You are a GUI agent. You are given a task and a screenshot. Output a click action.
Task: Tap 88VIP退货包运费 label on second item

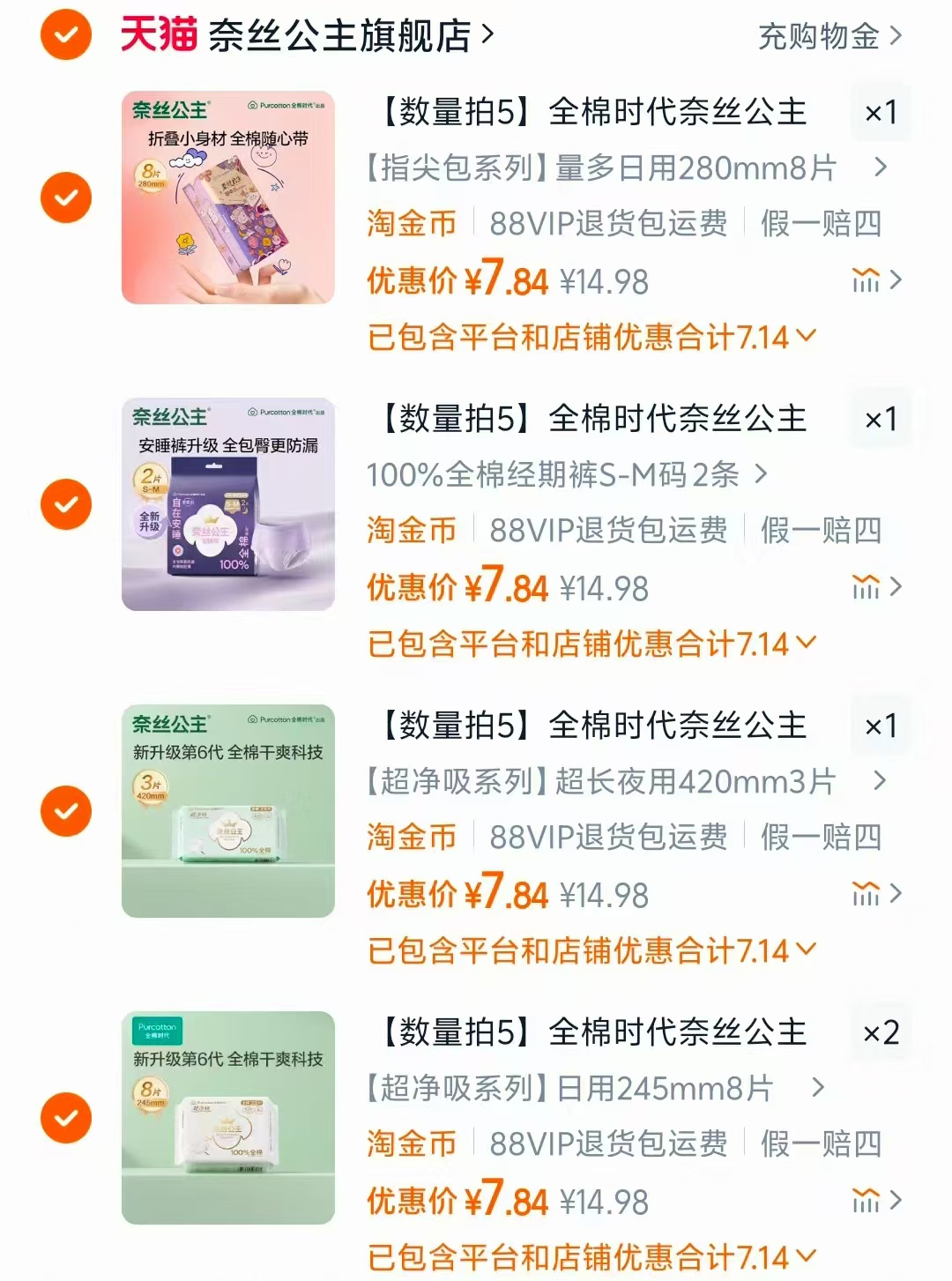coord(608,532)
